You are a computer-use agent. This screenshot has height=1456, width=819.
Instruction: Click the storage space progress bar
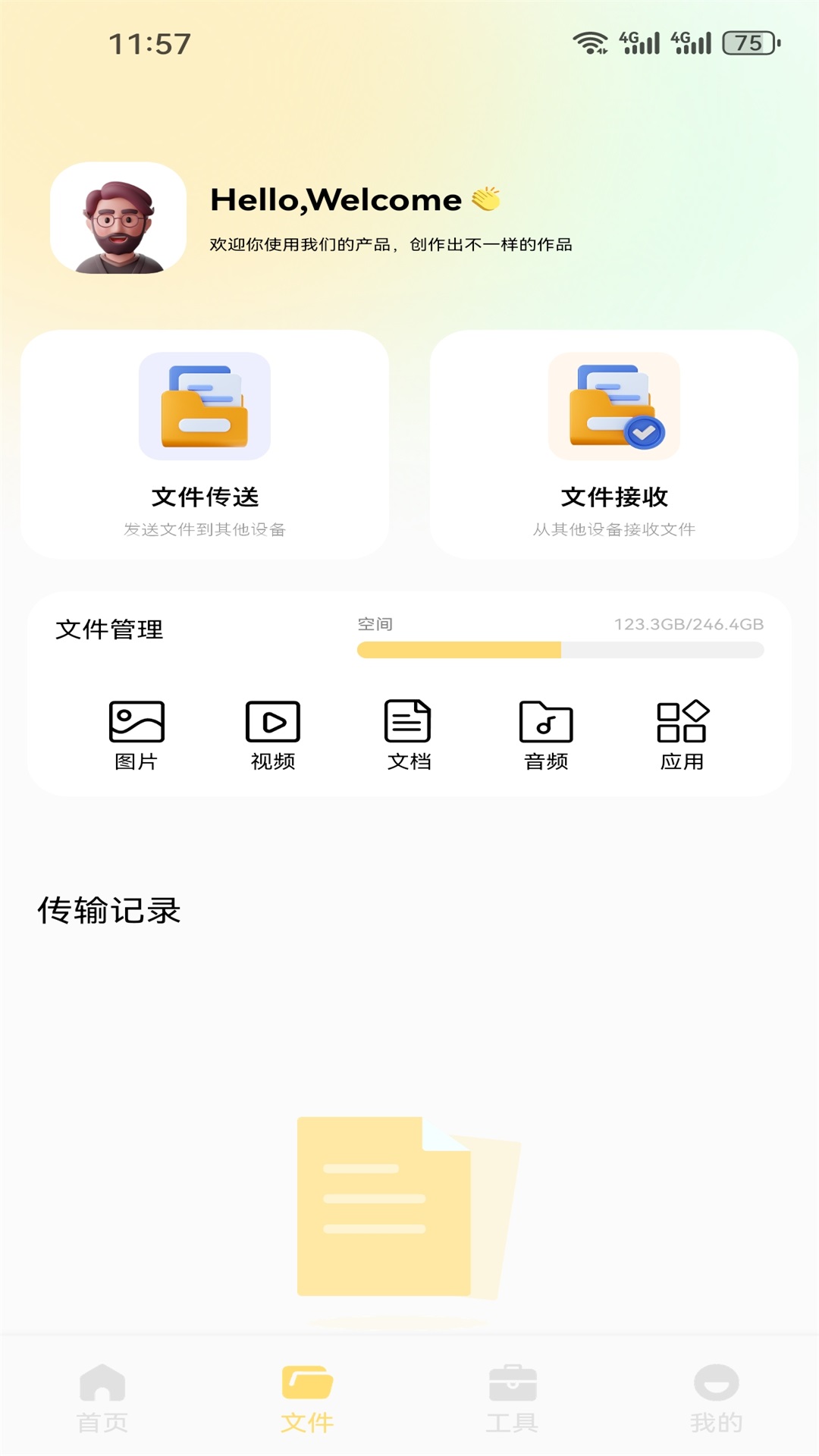560,649
